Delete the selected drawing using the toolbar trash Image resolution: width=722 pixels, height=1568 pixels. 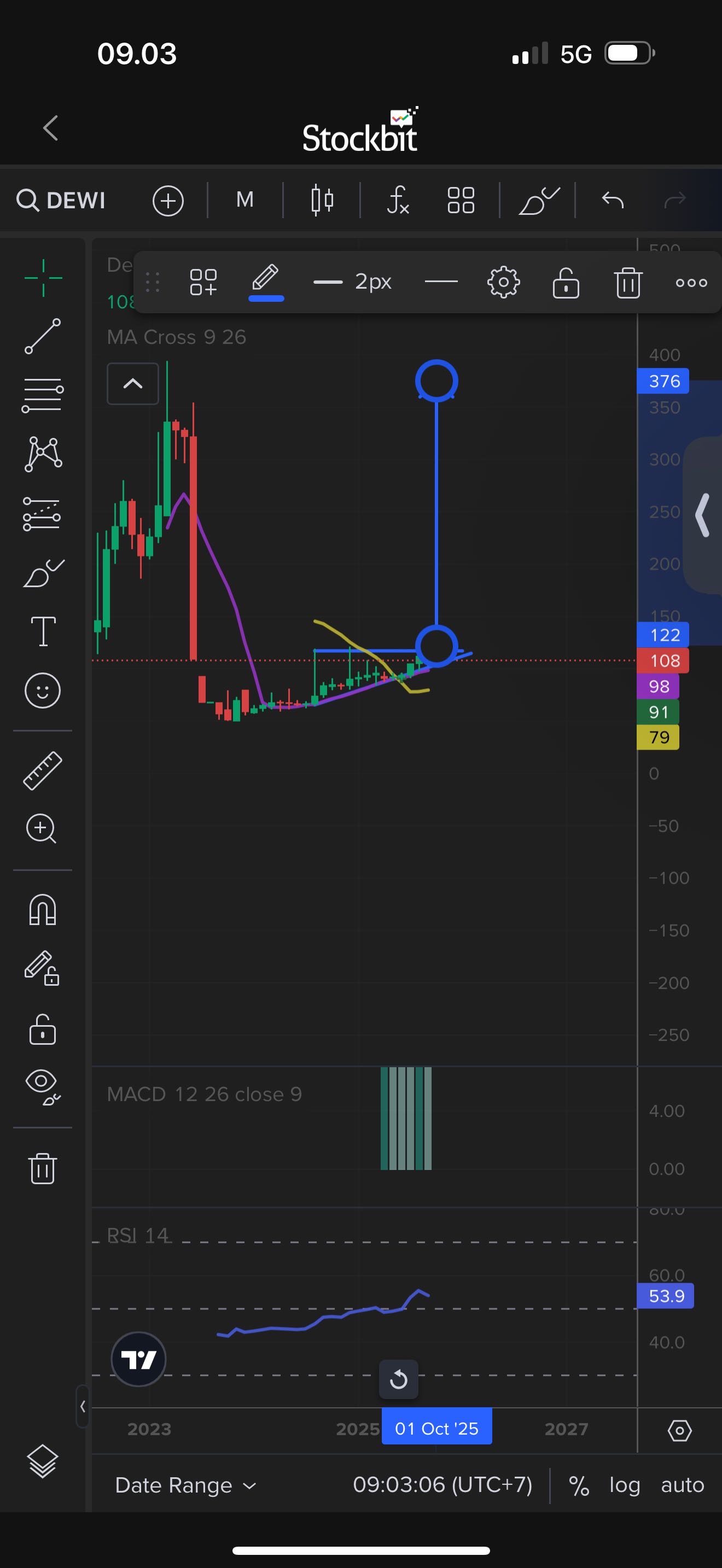pos(627,283)
